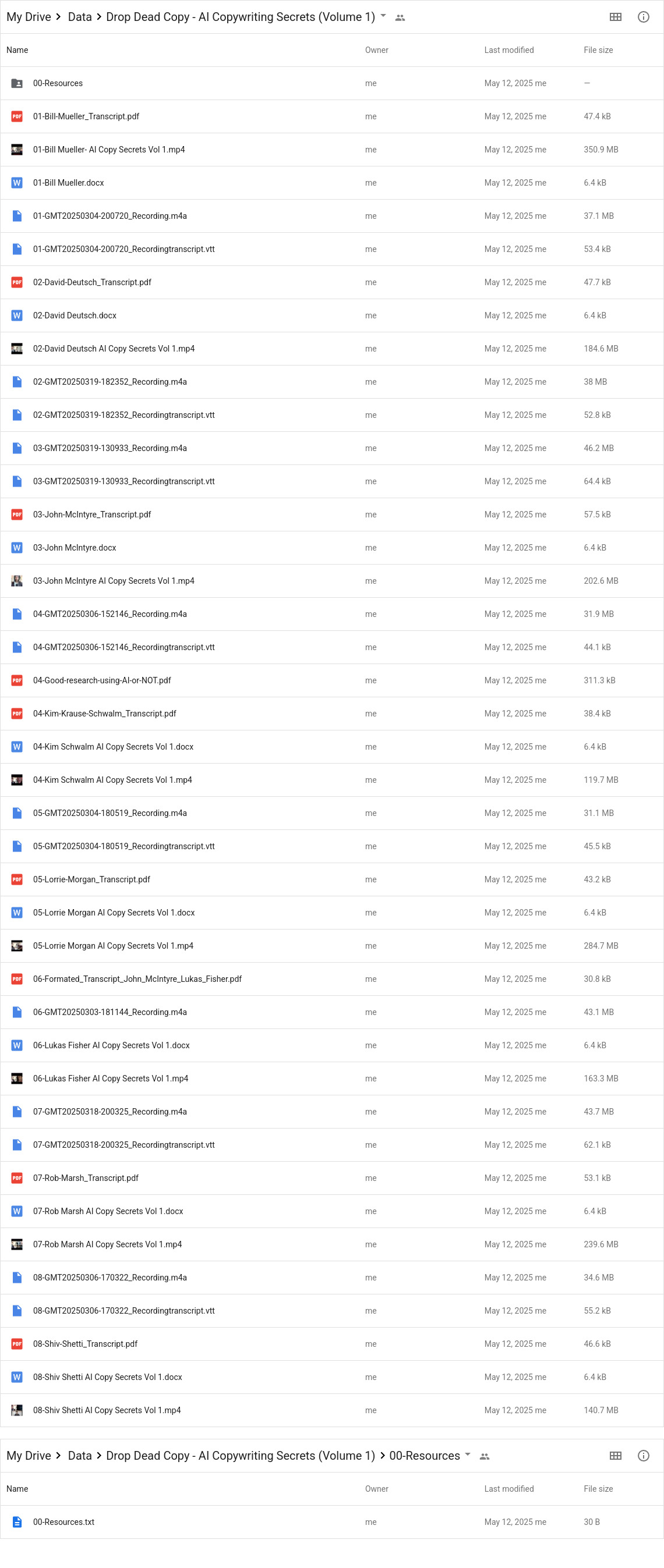
Task: Expand the dropdown arrow beside 00-Resources breadcrumb
Action: pos(468,1454)
